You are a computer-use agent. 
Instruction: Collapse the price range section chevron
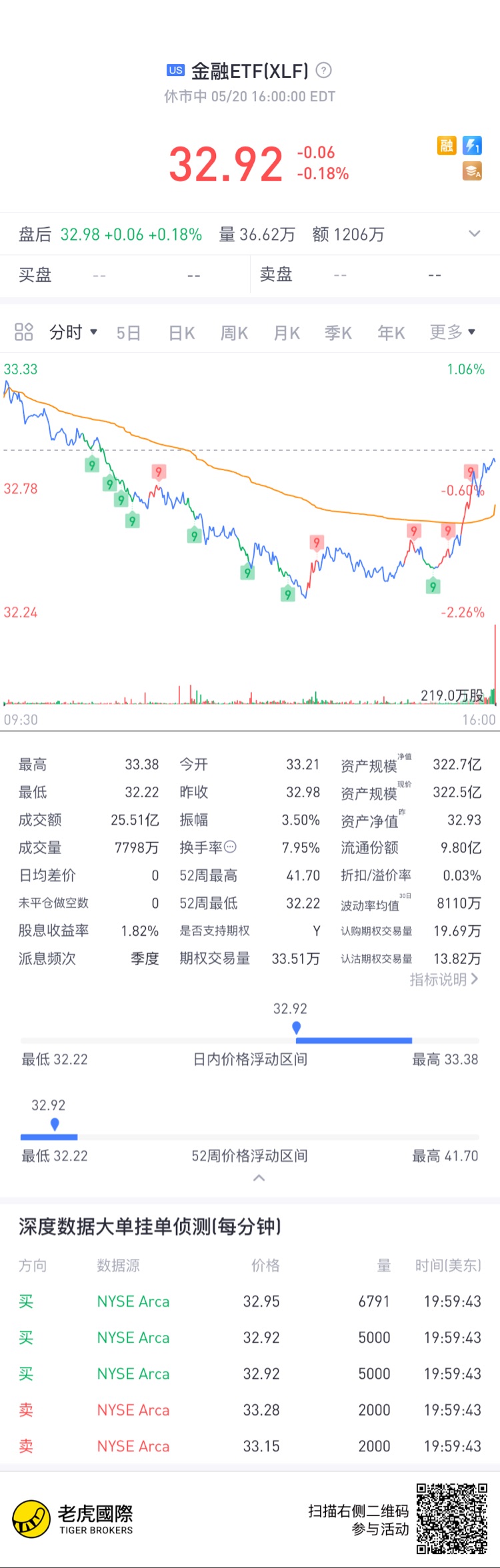259,1178
